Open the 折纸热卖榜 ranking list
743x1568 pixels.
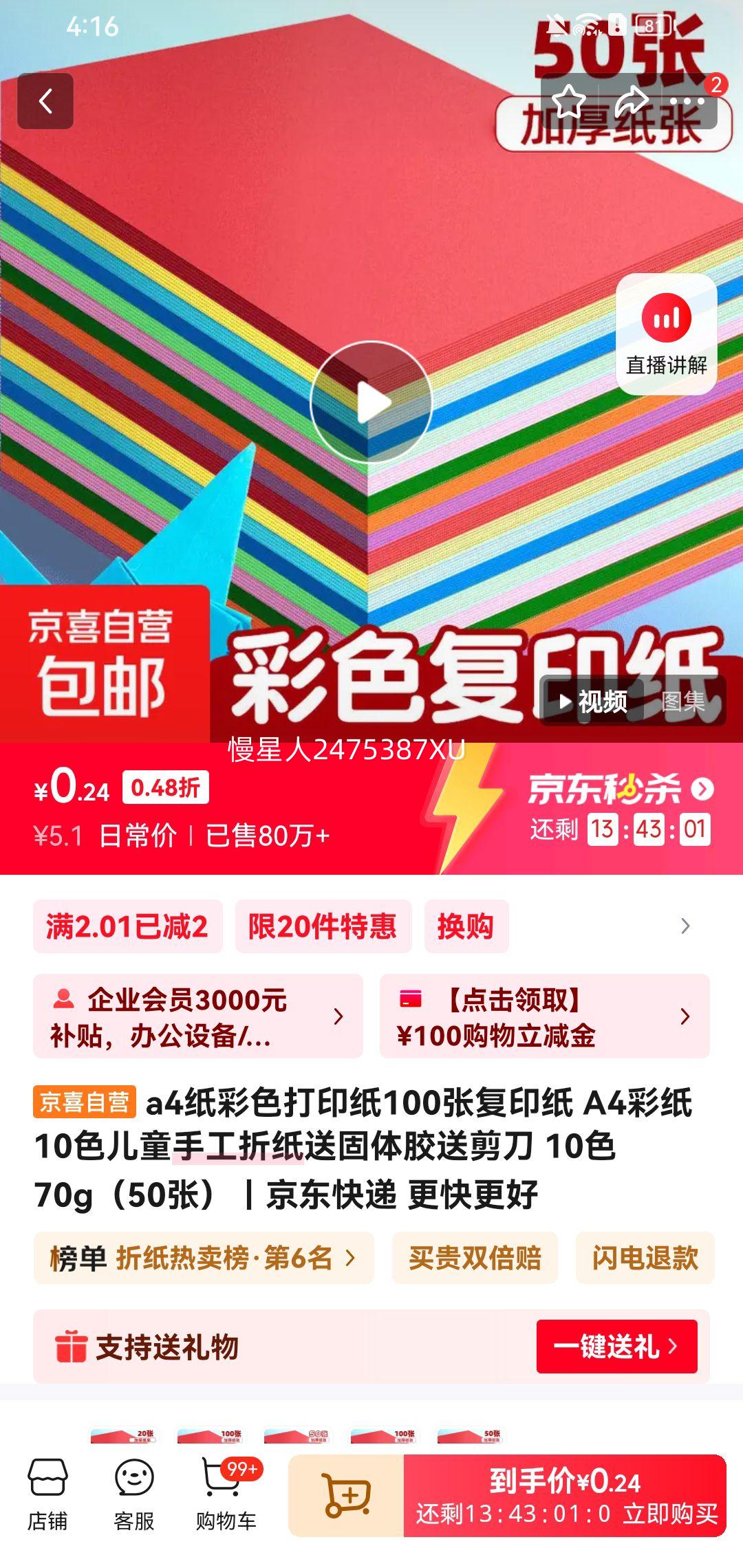click(x=204, y=1259)
